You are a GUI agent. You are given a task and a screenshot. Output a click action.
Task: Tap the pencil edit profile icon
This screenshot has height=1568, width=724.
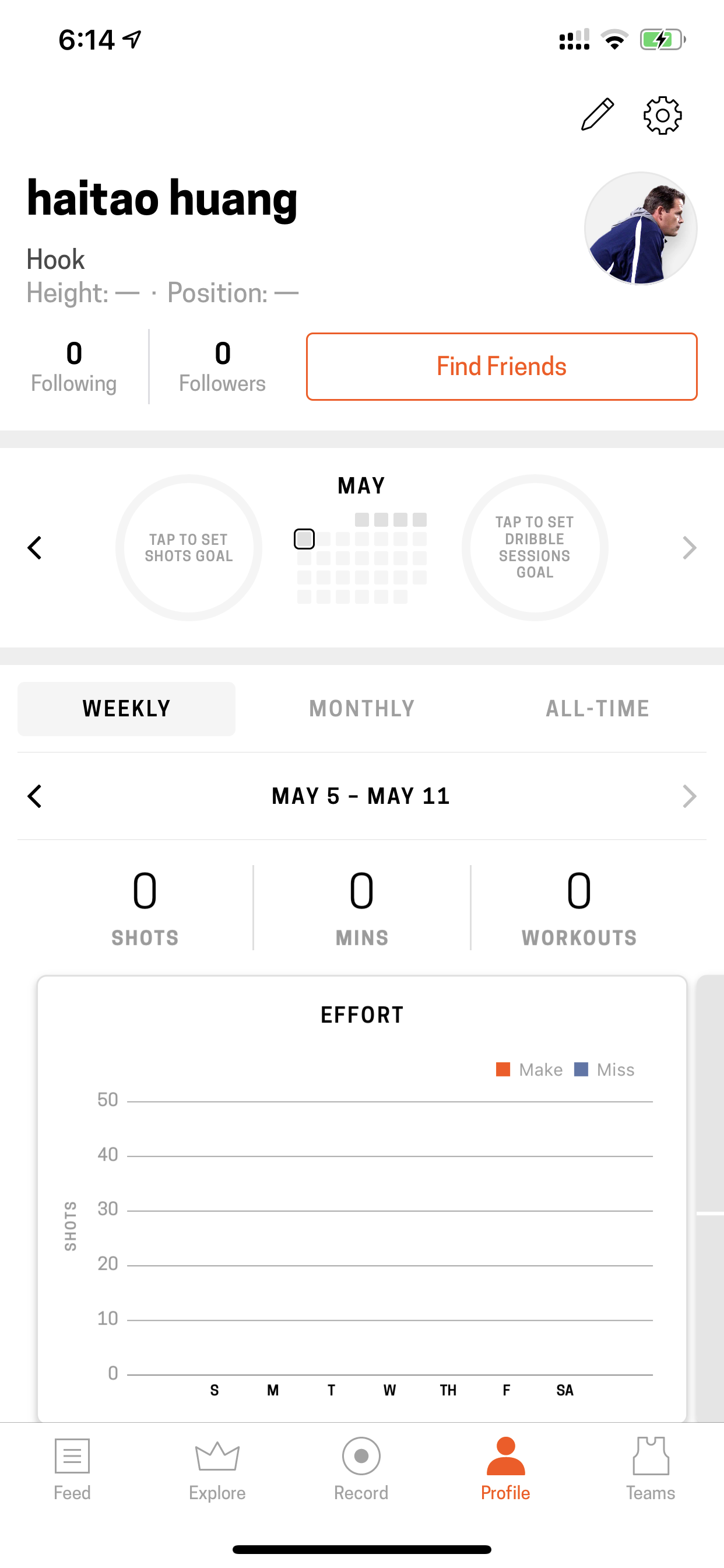point(597,114)
